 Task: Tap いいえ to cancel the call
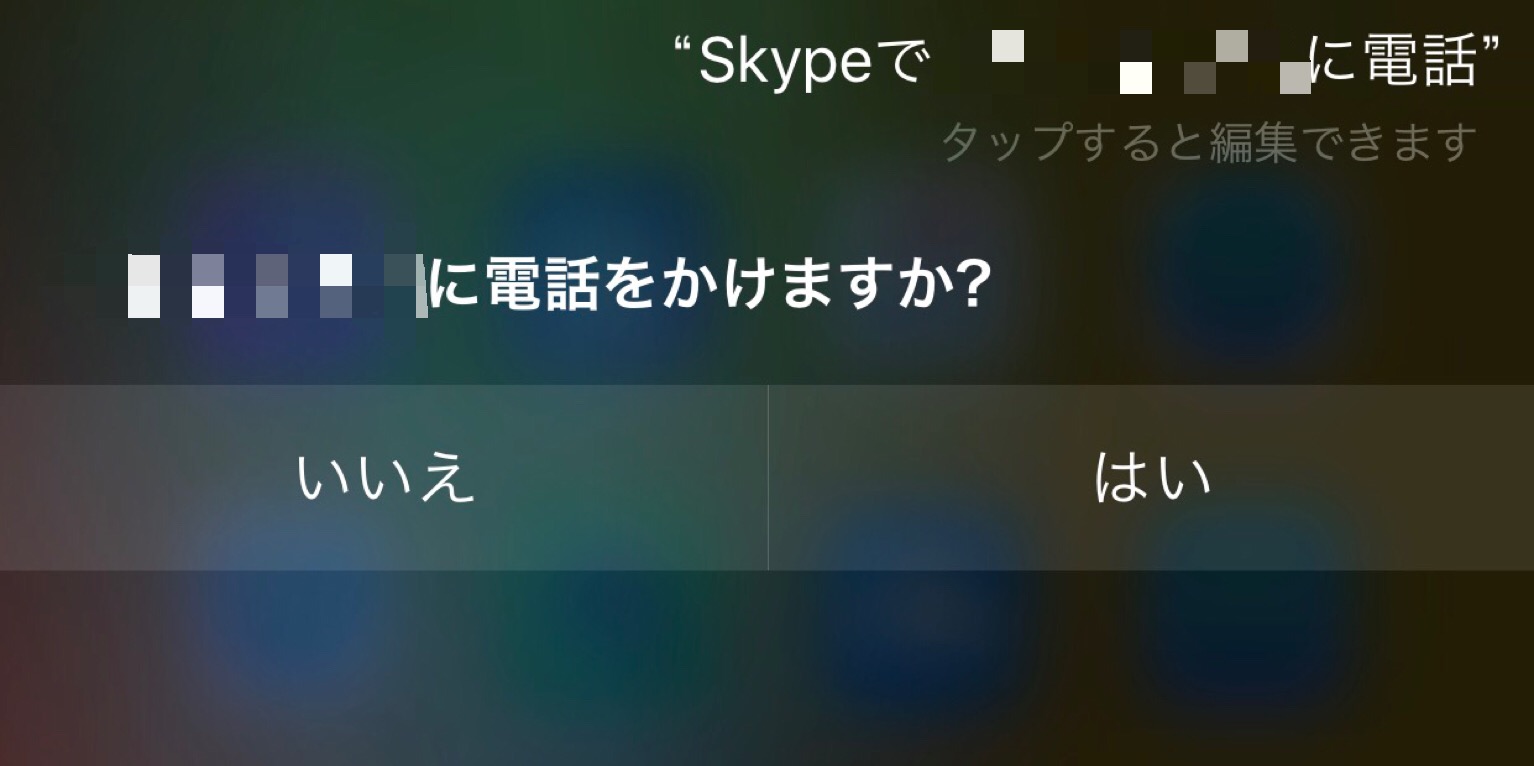(384, 478)
